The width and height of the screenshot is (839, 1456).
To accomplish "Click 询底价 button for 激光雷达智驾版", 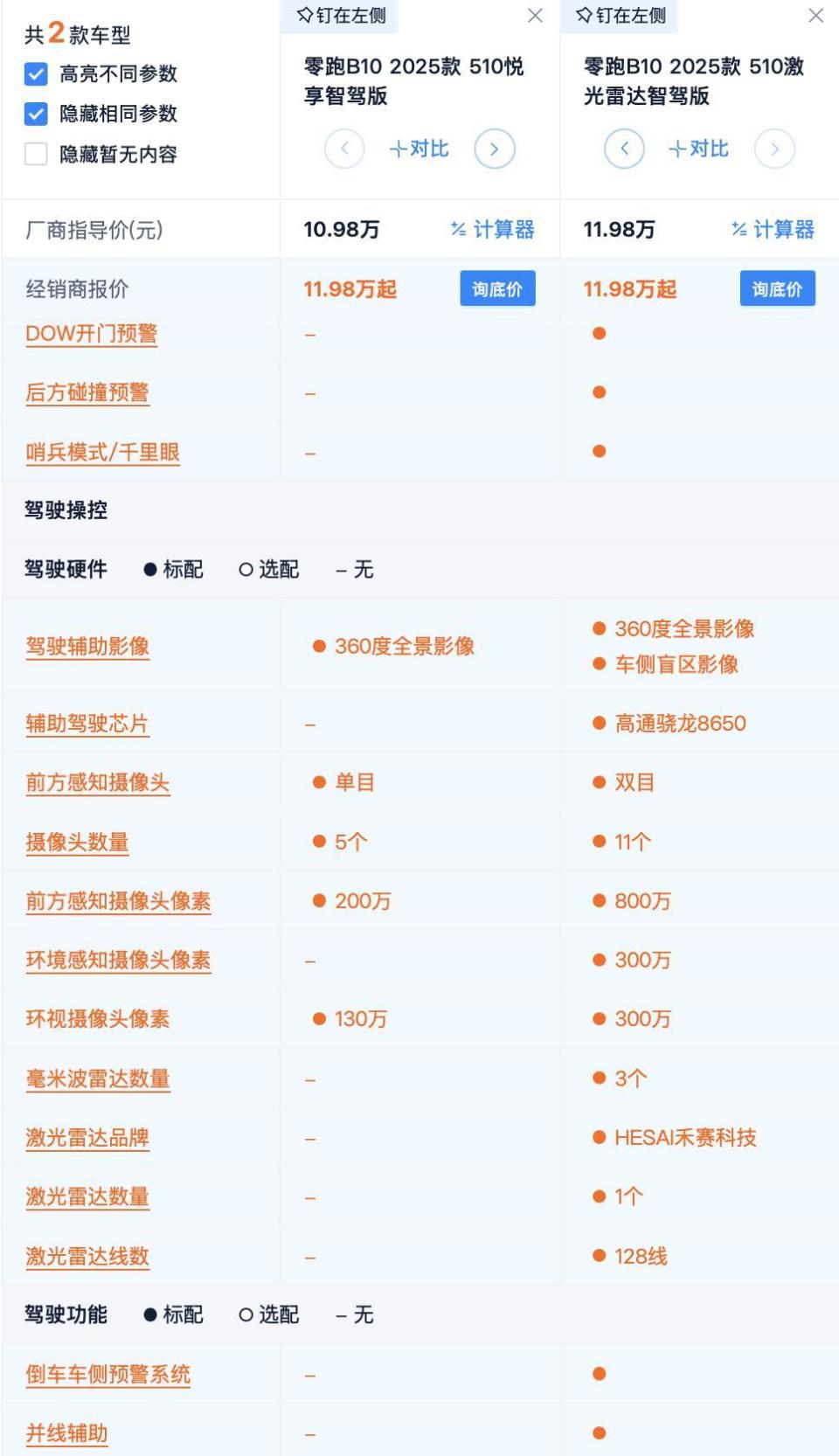I will (x=777, y=288).
